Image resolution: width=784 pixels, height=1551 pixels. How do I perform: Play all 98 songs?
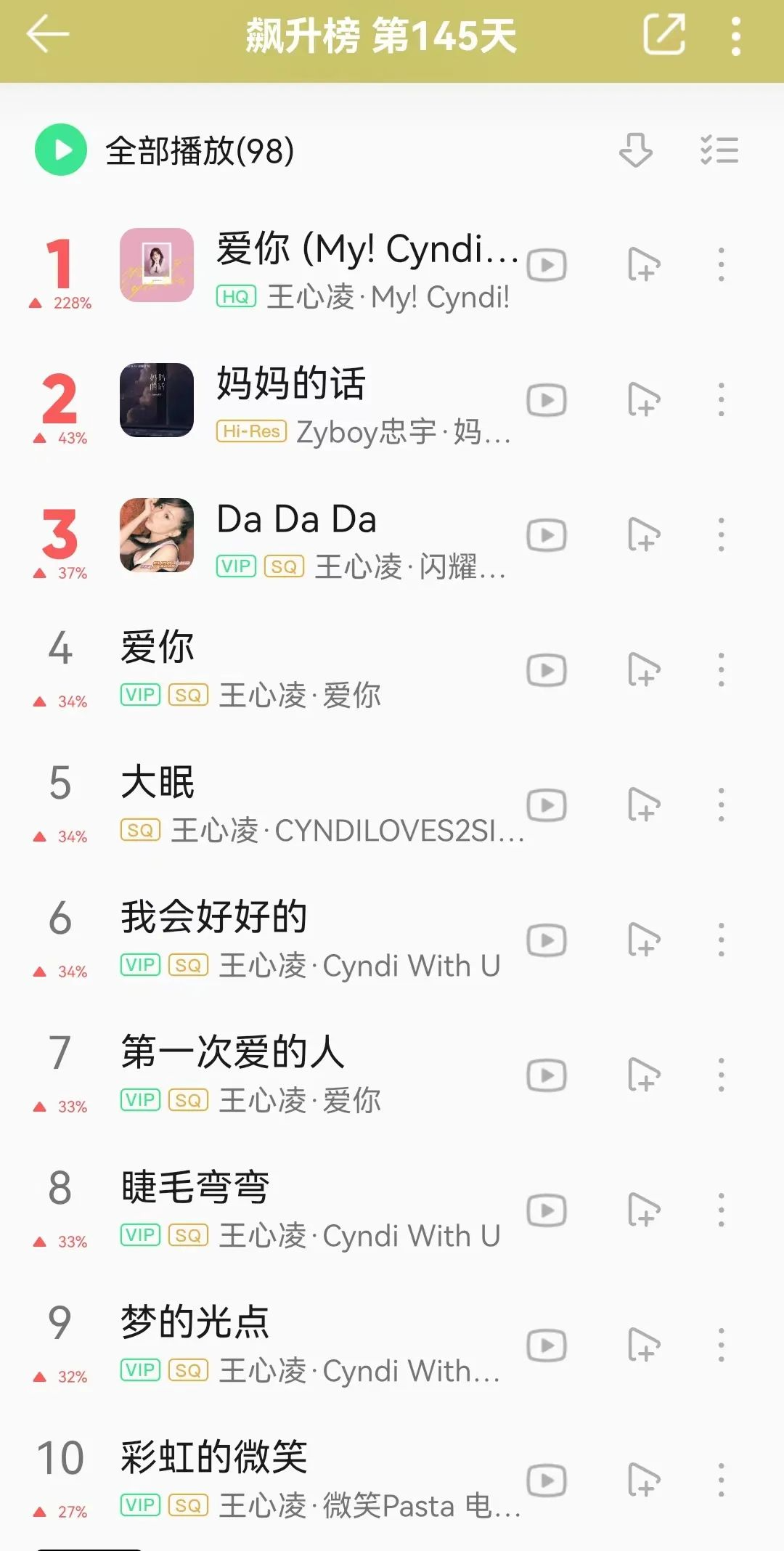pyautogui.click(x=61, y=150)
